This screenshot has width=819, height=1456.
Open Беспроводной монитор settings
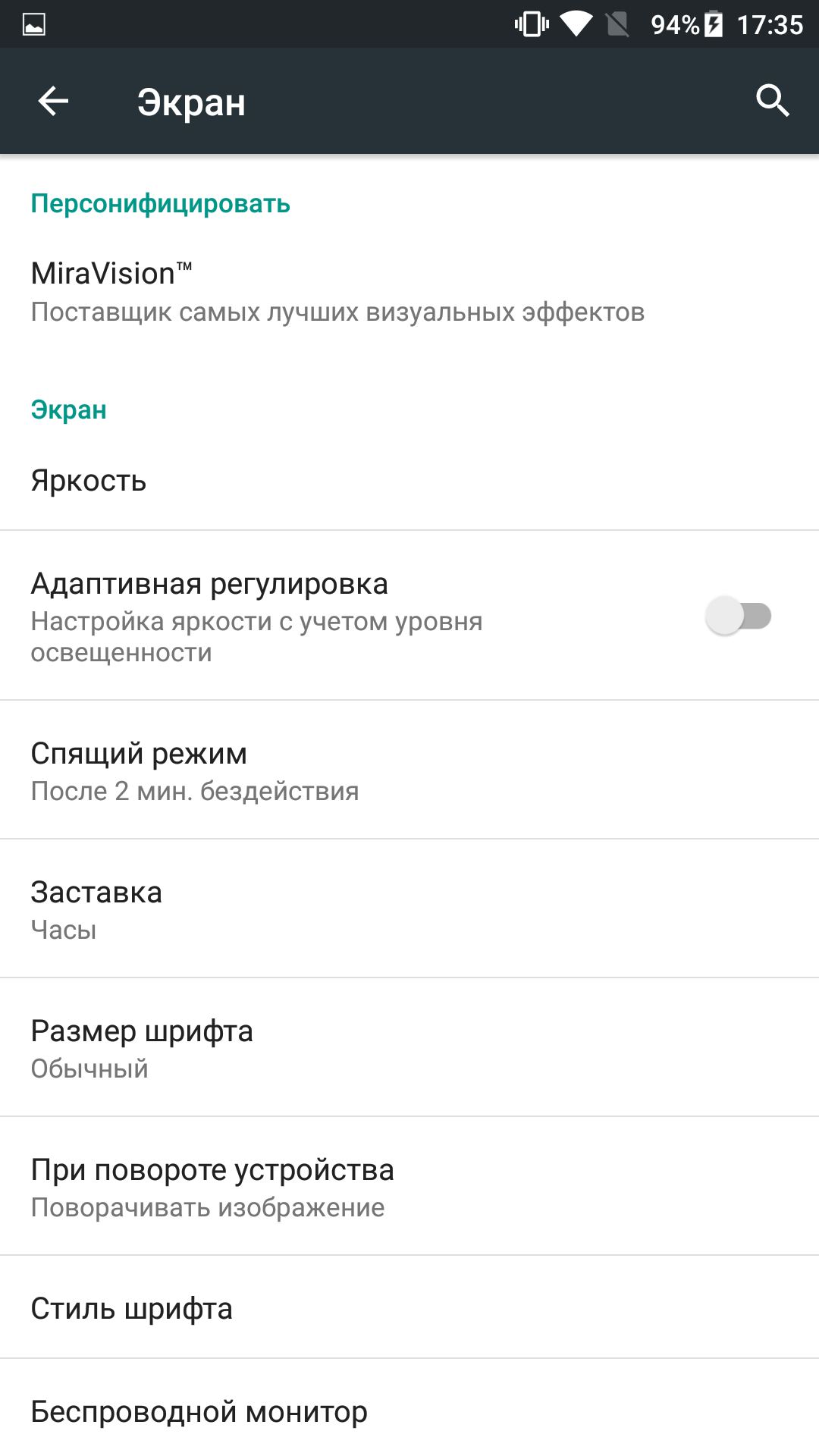pos(409,1410)
